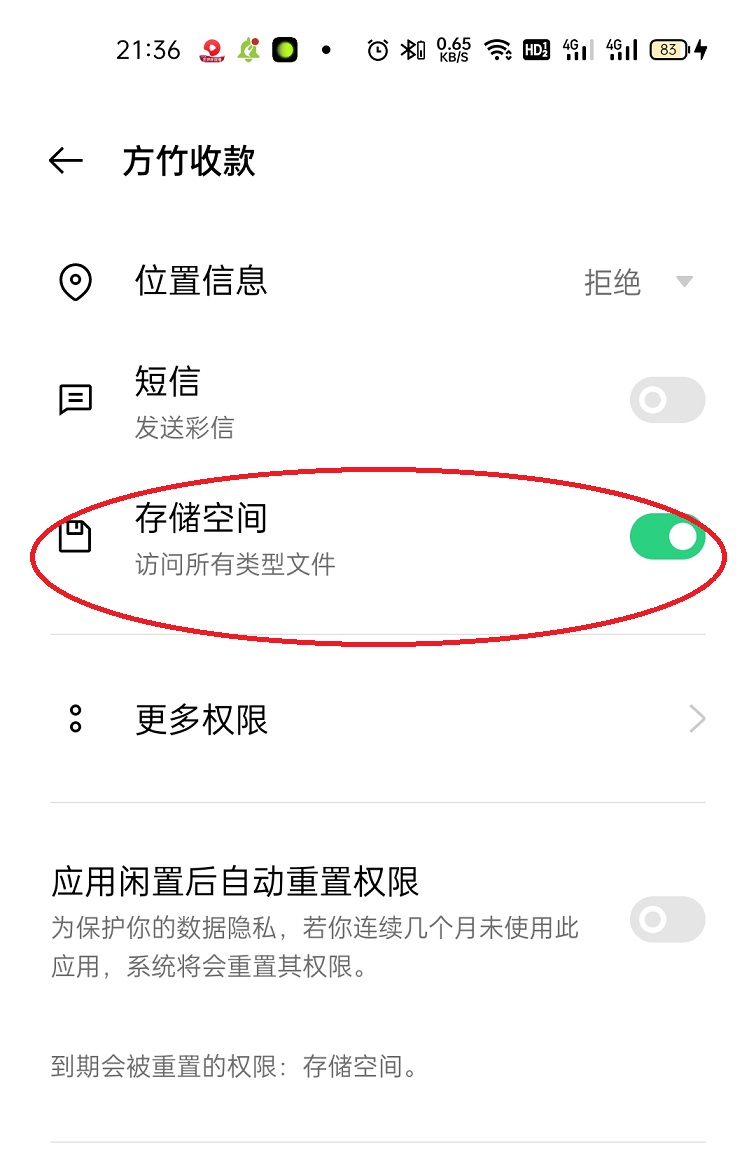Tap the storage disk icon beside 存储空间
Image resolution: width=756 pixels, height=1151 pixels.
coord(76,537)
